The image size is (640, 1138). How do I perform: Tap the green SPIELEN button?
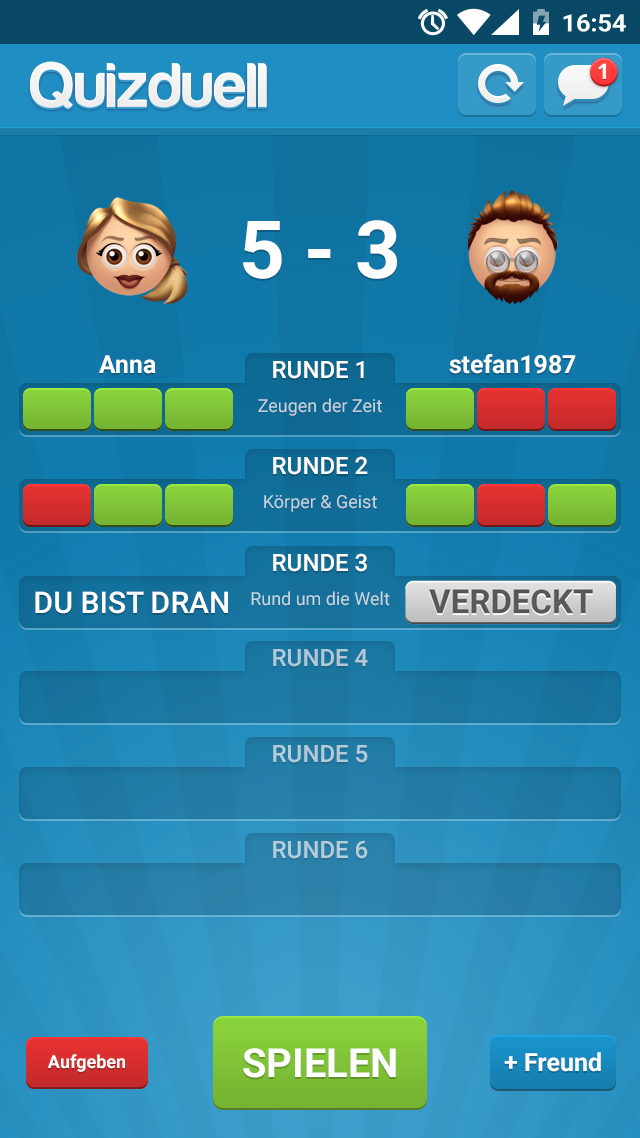click(x=320, y=1062)
